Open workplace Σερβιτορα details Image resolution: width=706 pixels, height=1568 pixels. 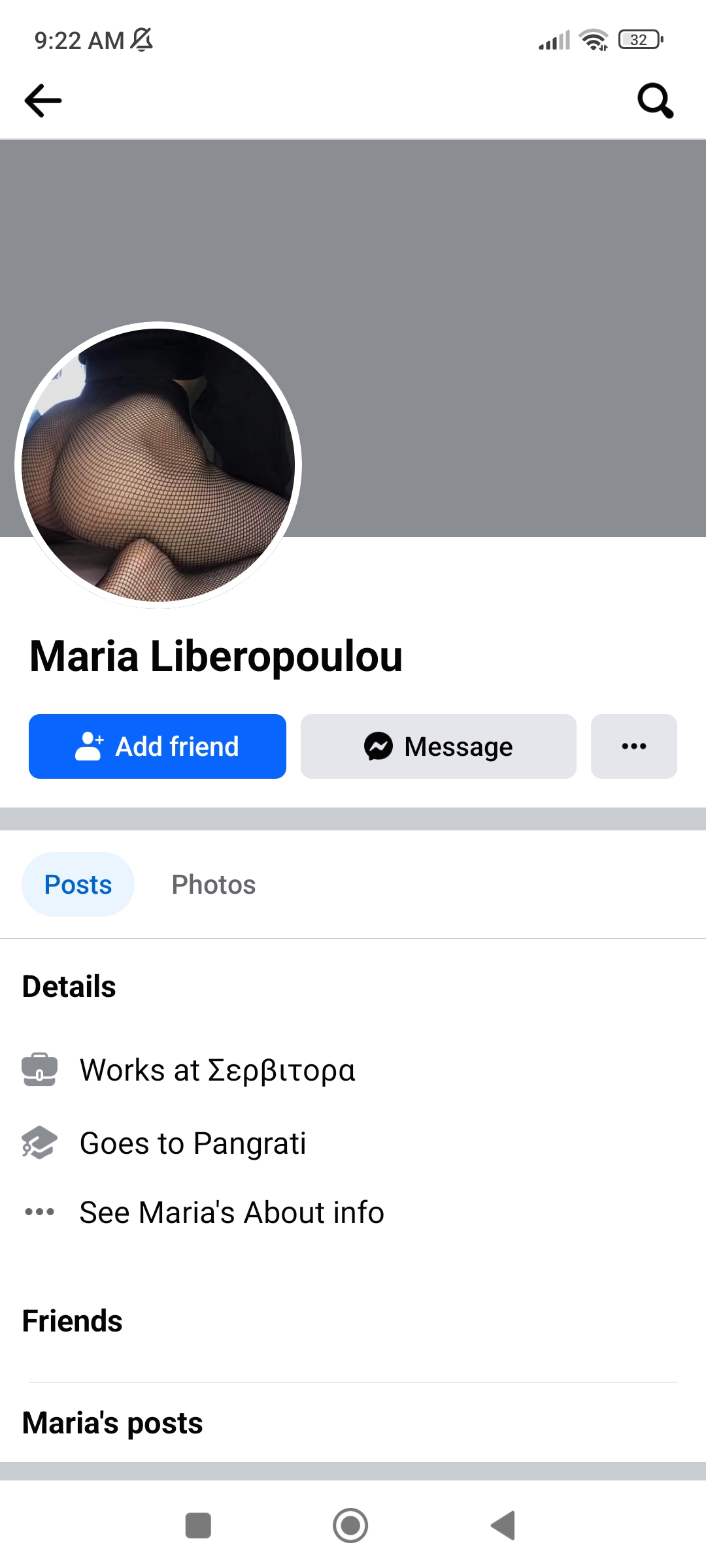click(x=217, y=1070)
